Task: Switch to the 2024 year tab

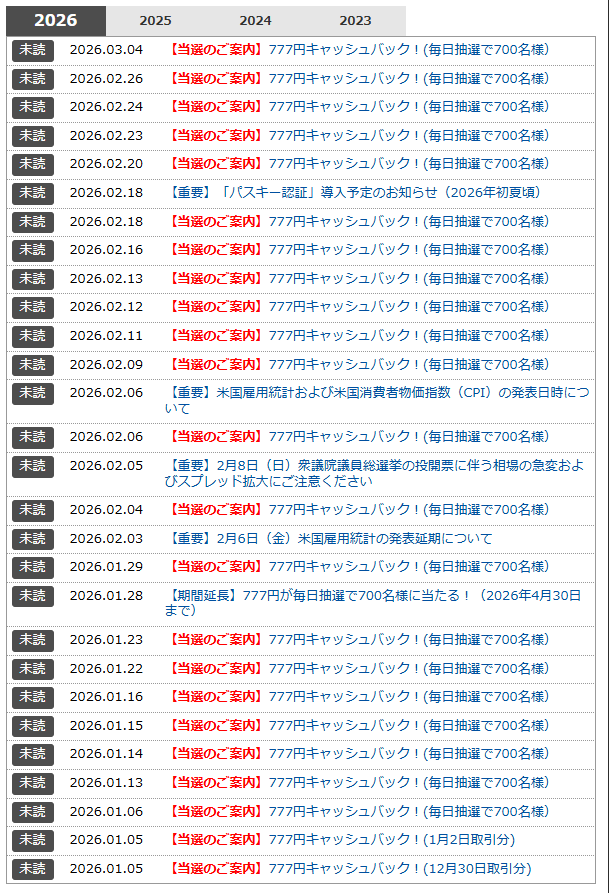Action: coord(255,20)
